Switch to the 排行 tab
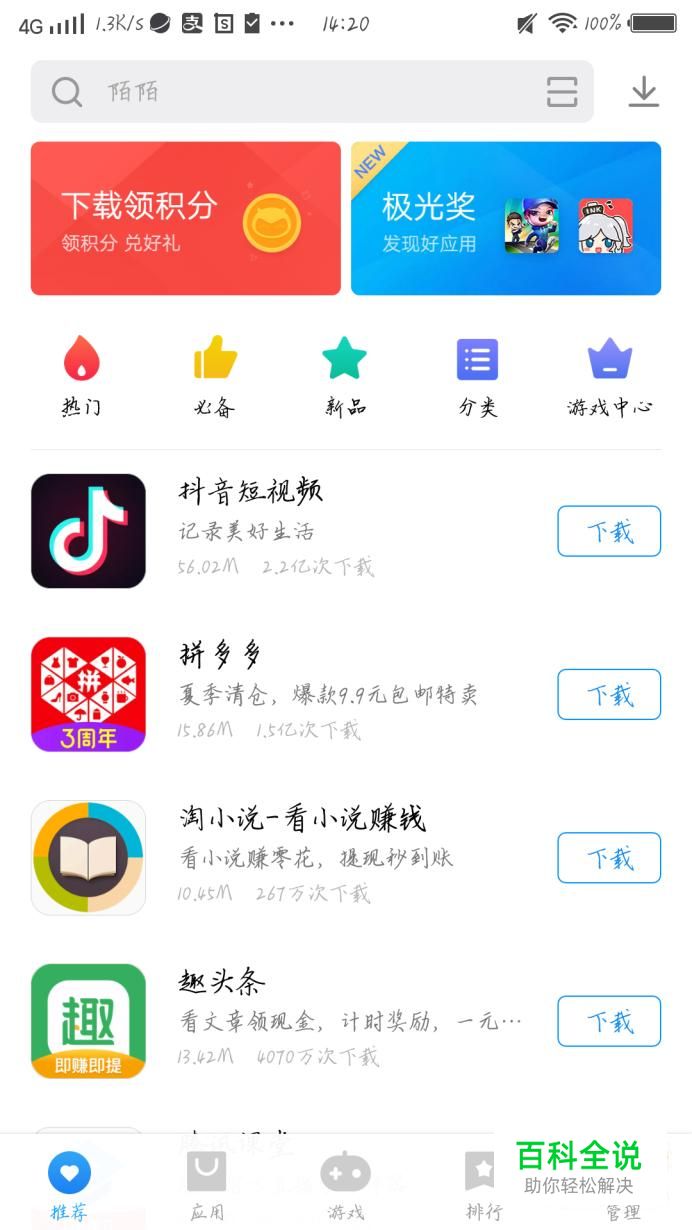Screen dimensions: 692x1230 (x=483, y=1184)
